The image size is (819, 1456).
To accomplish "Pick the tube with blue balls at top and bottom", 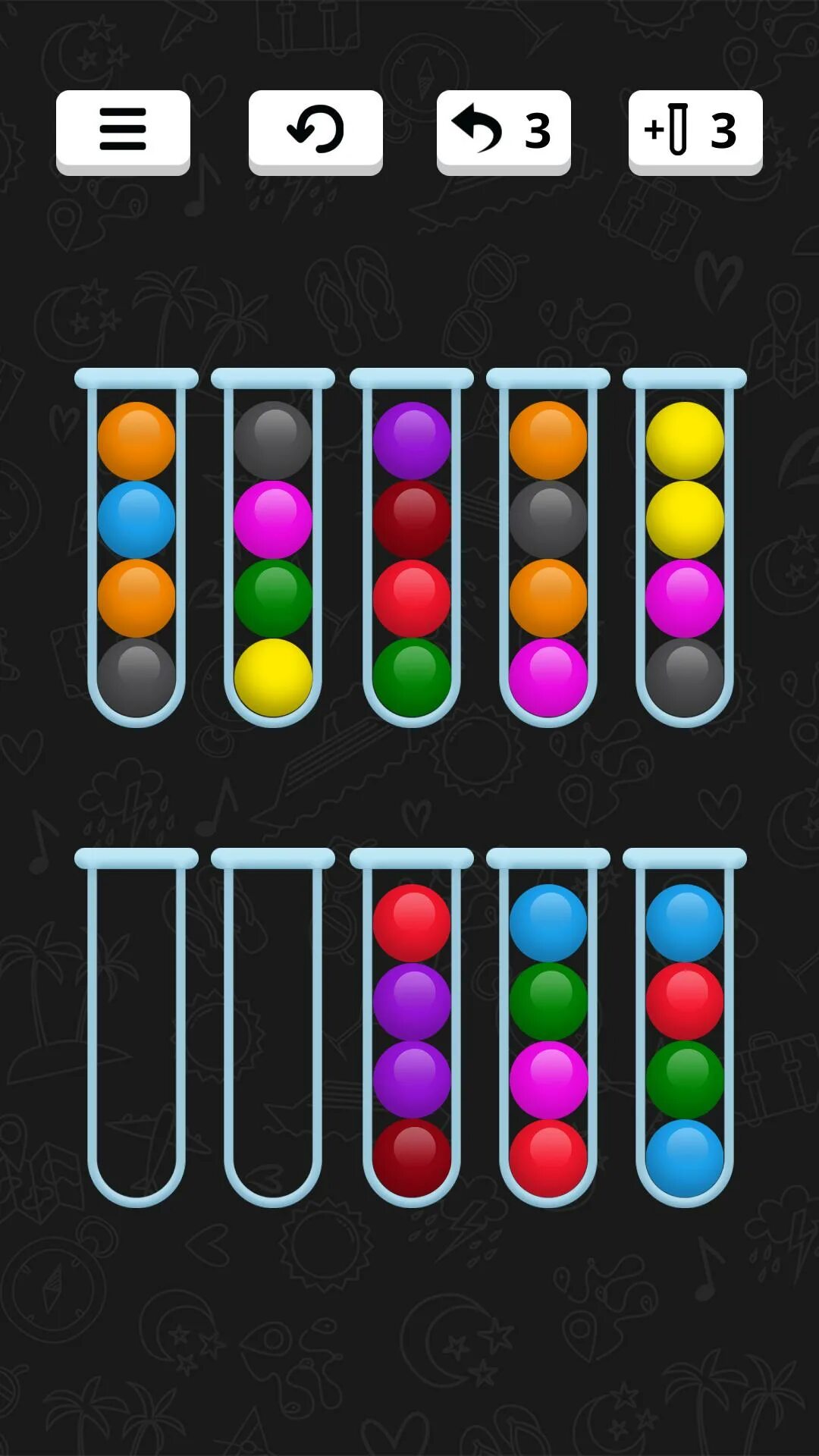I will [685, 1028].
